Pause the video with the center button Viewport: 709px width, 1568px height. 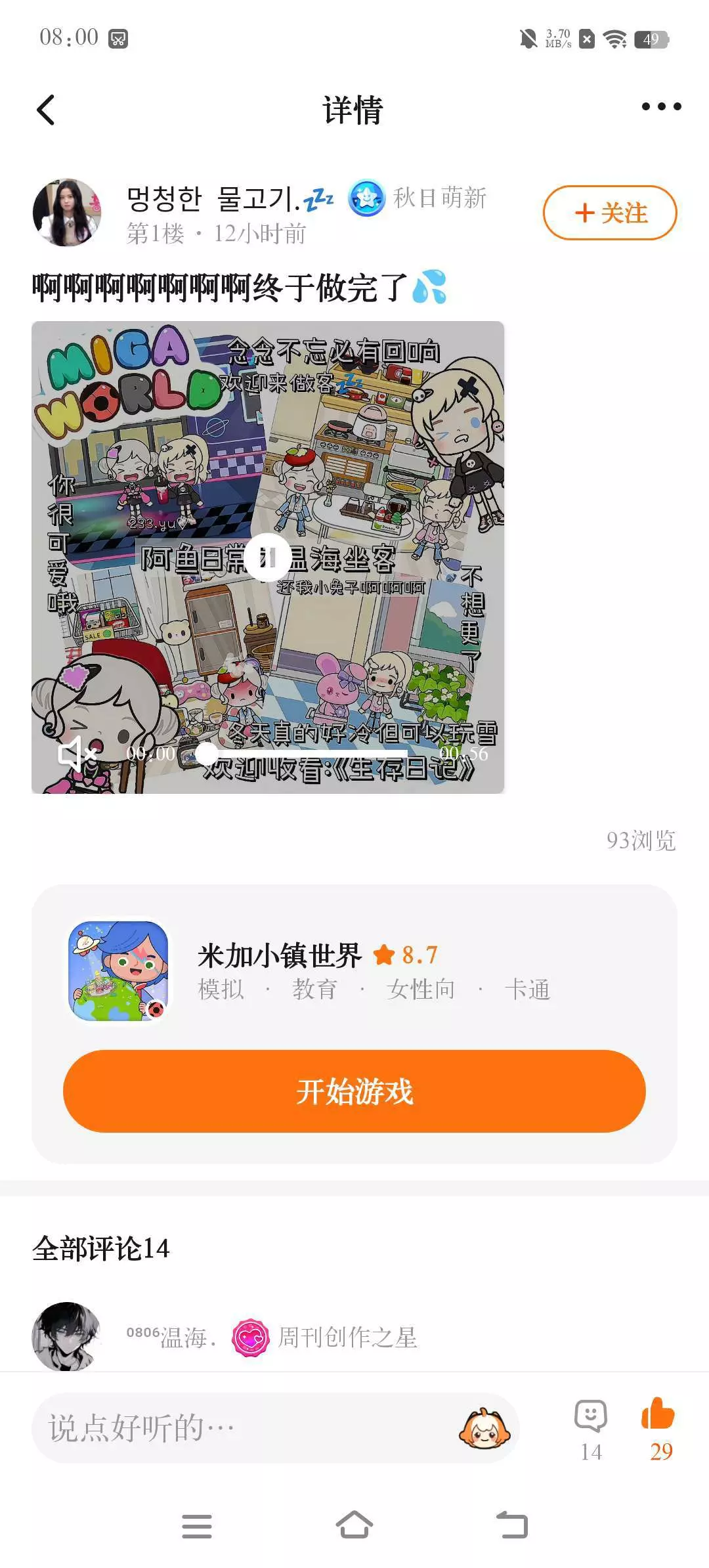coord(268,557)
